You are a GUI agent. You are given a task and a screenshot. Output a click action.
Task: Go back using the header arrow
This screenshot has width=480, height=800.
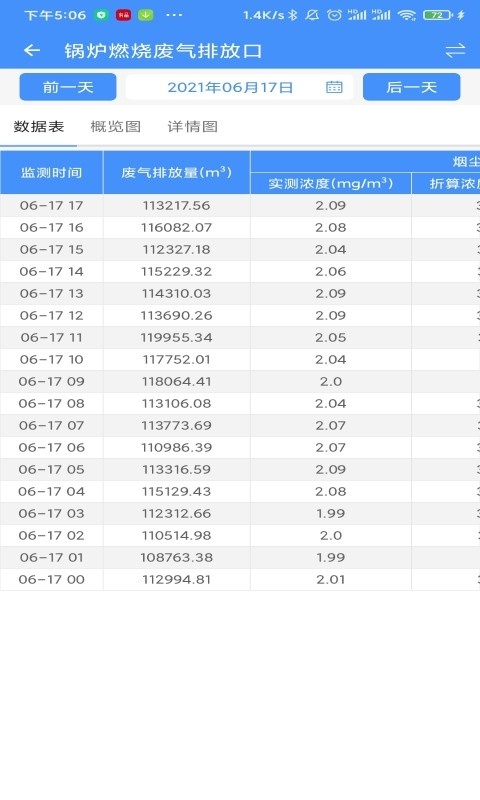pyautogui.click(x=32, y=51)
